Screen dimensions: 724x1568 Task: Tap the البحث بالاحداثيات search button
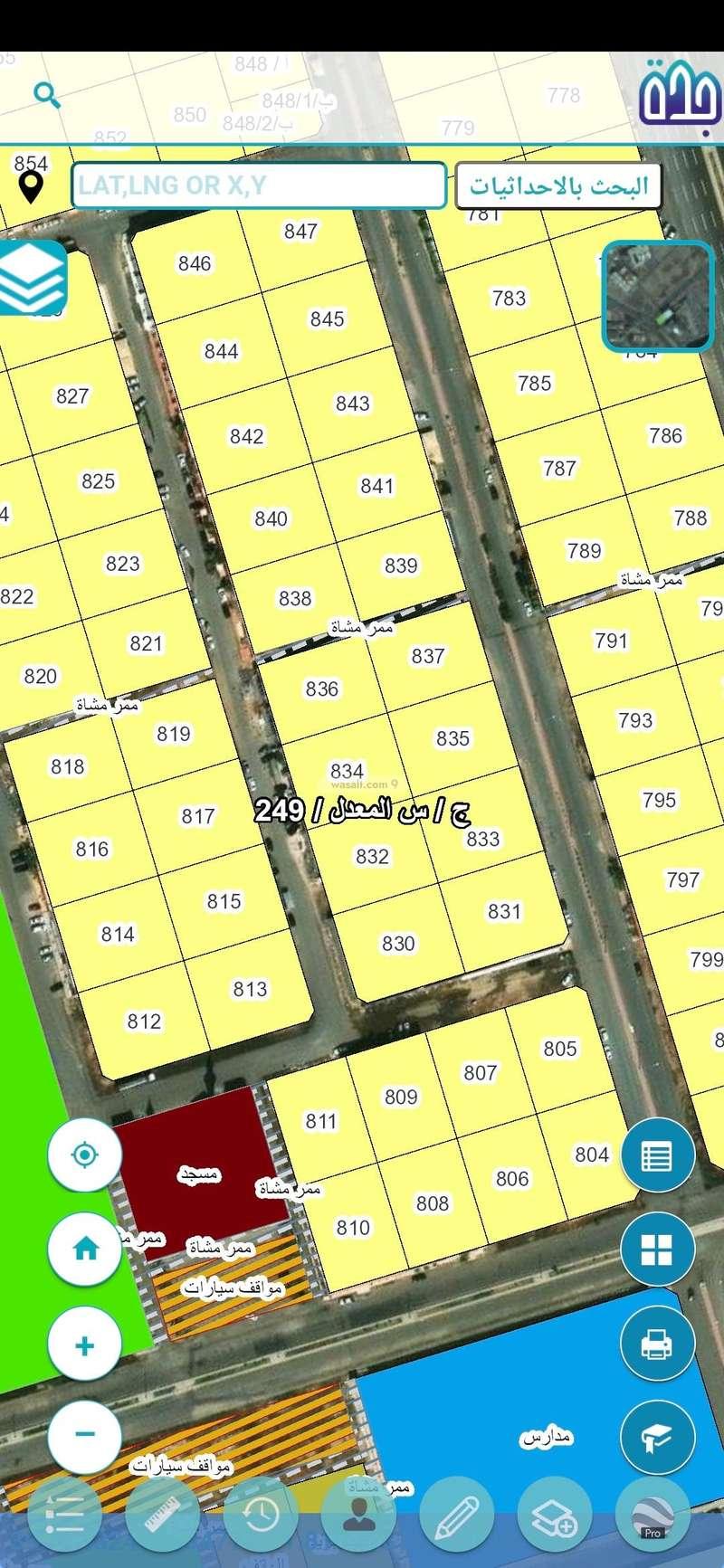click(x=557, y=186)
